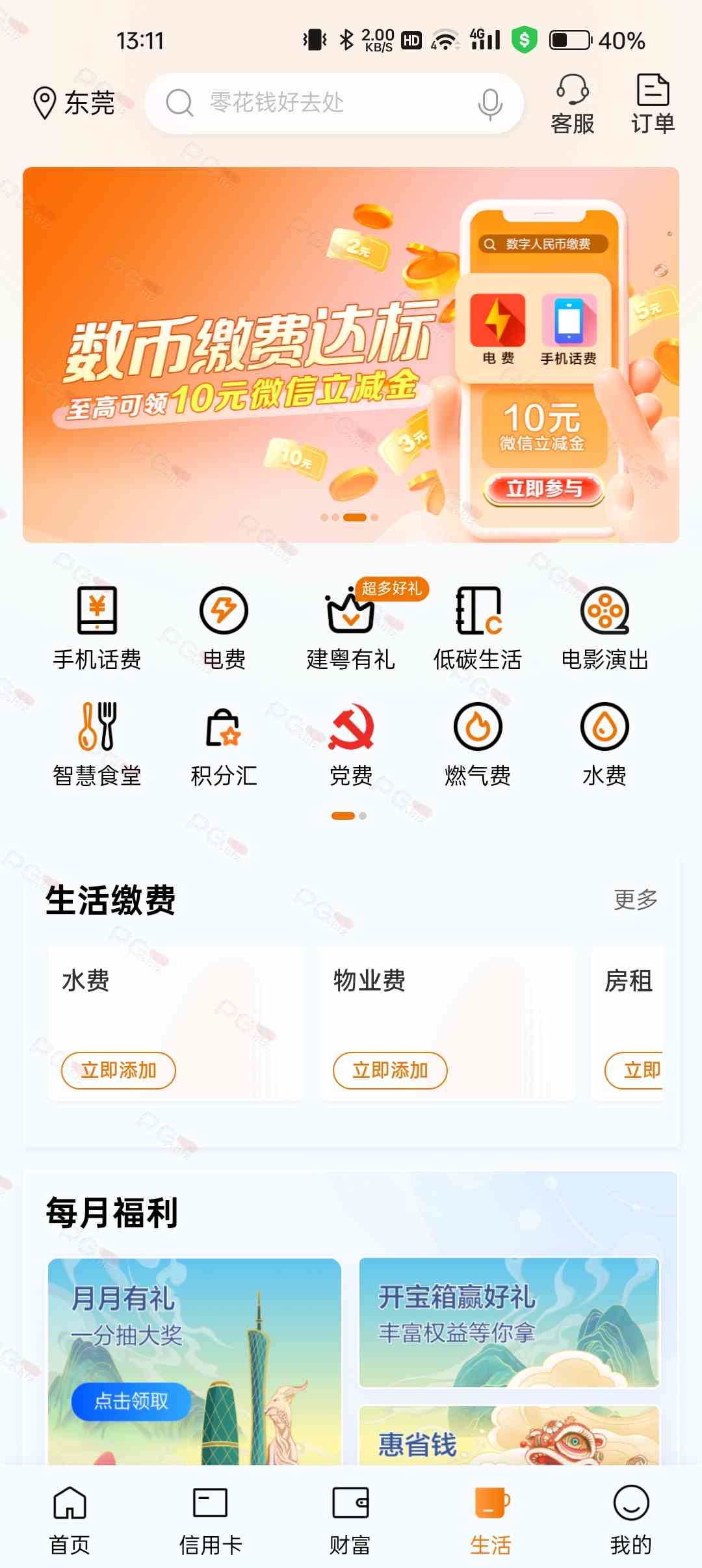View 更多 in 生活缴费
Viewport: 702px width, 1568px height.
(x=635, y=900)
